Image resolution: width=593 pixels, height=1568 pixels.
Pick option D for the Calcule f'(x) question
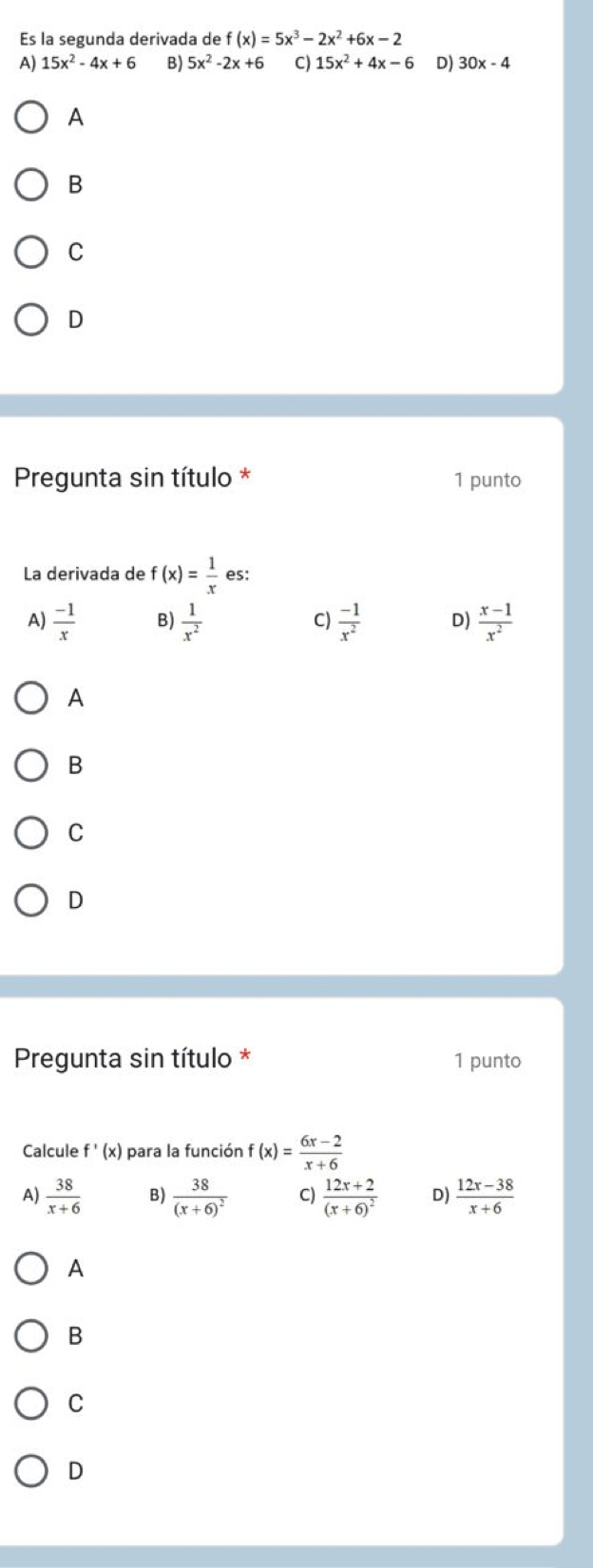pyautogui.click(x=32, y=1470)
